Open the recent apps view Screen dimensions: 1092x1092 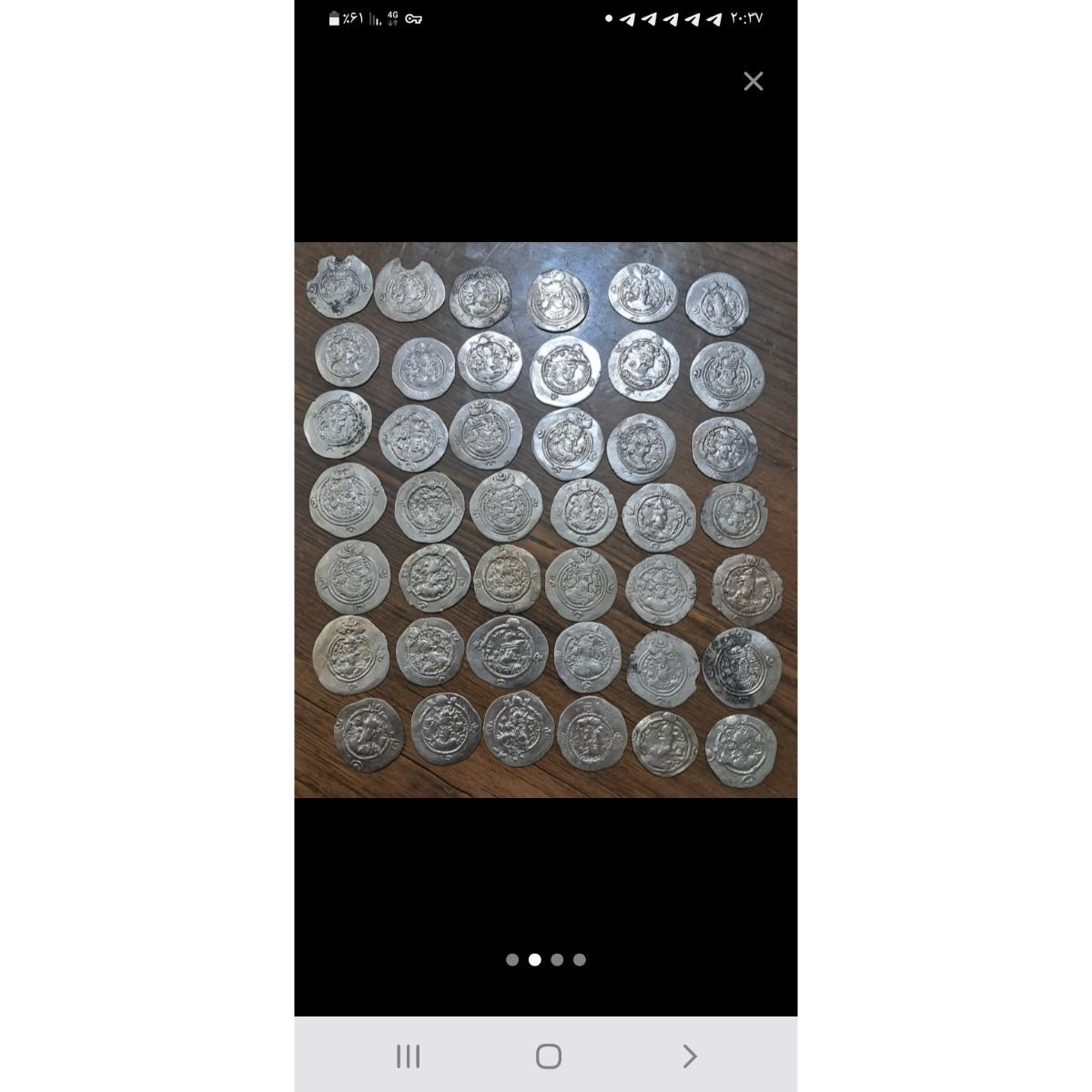click(408, 1056)
